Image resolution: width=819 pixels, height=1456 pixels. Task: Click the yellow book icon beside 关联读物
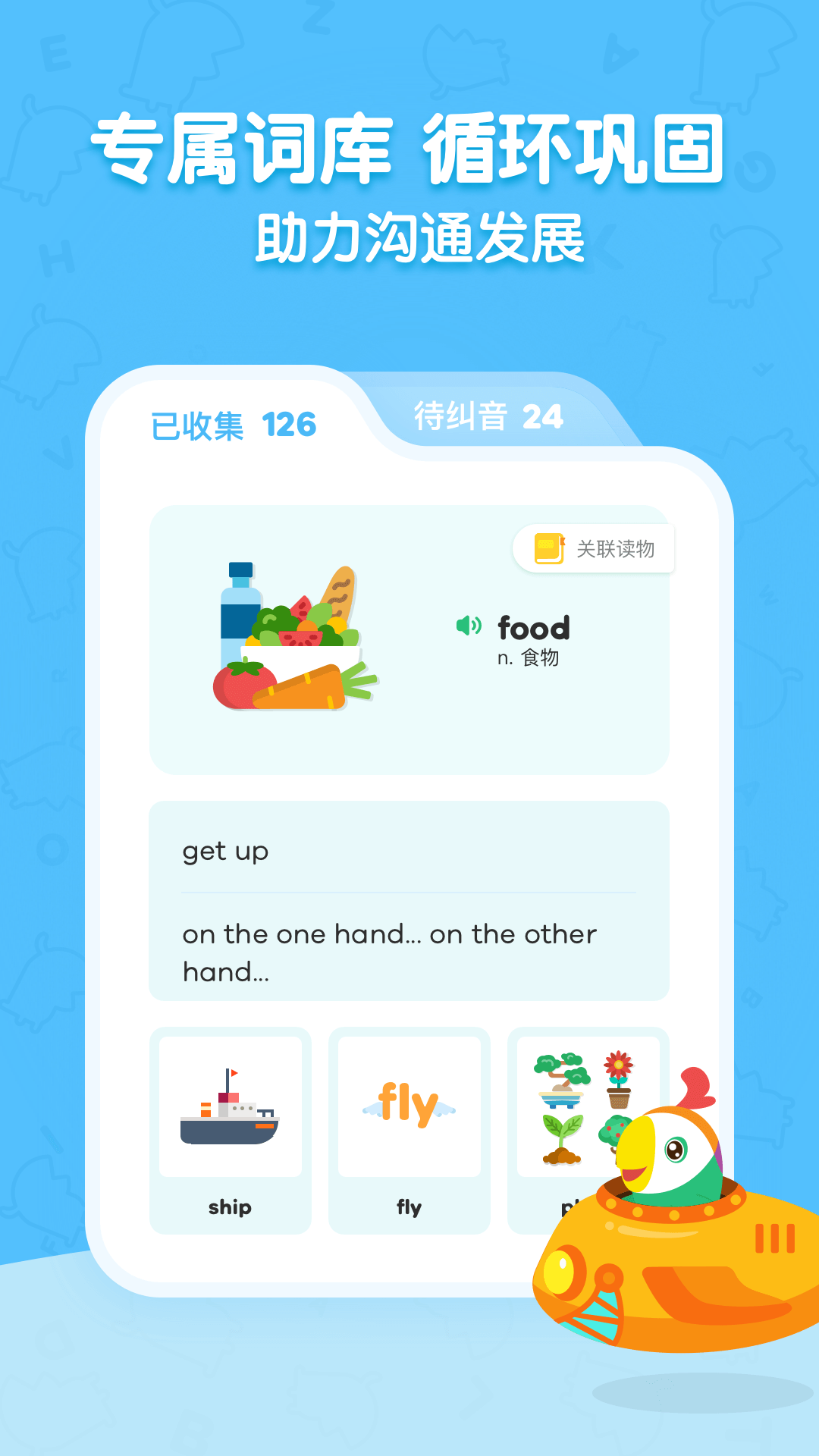[x=549, y=548]
